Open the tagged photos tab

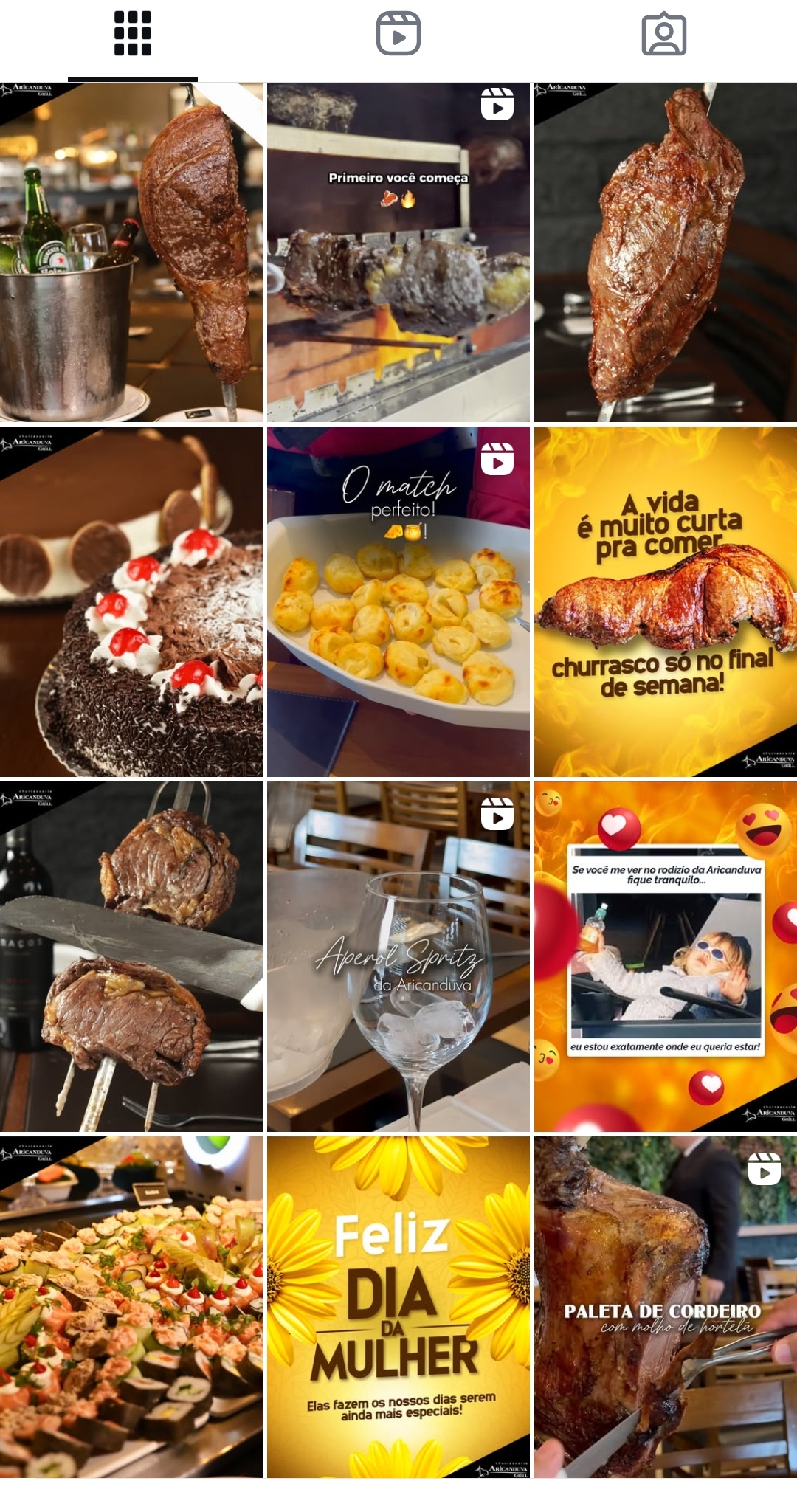coord(664,34)
